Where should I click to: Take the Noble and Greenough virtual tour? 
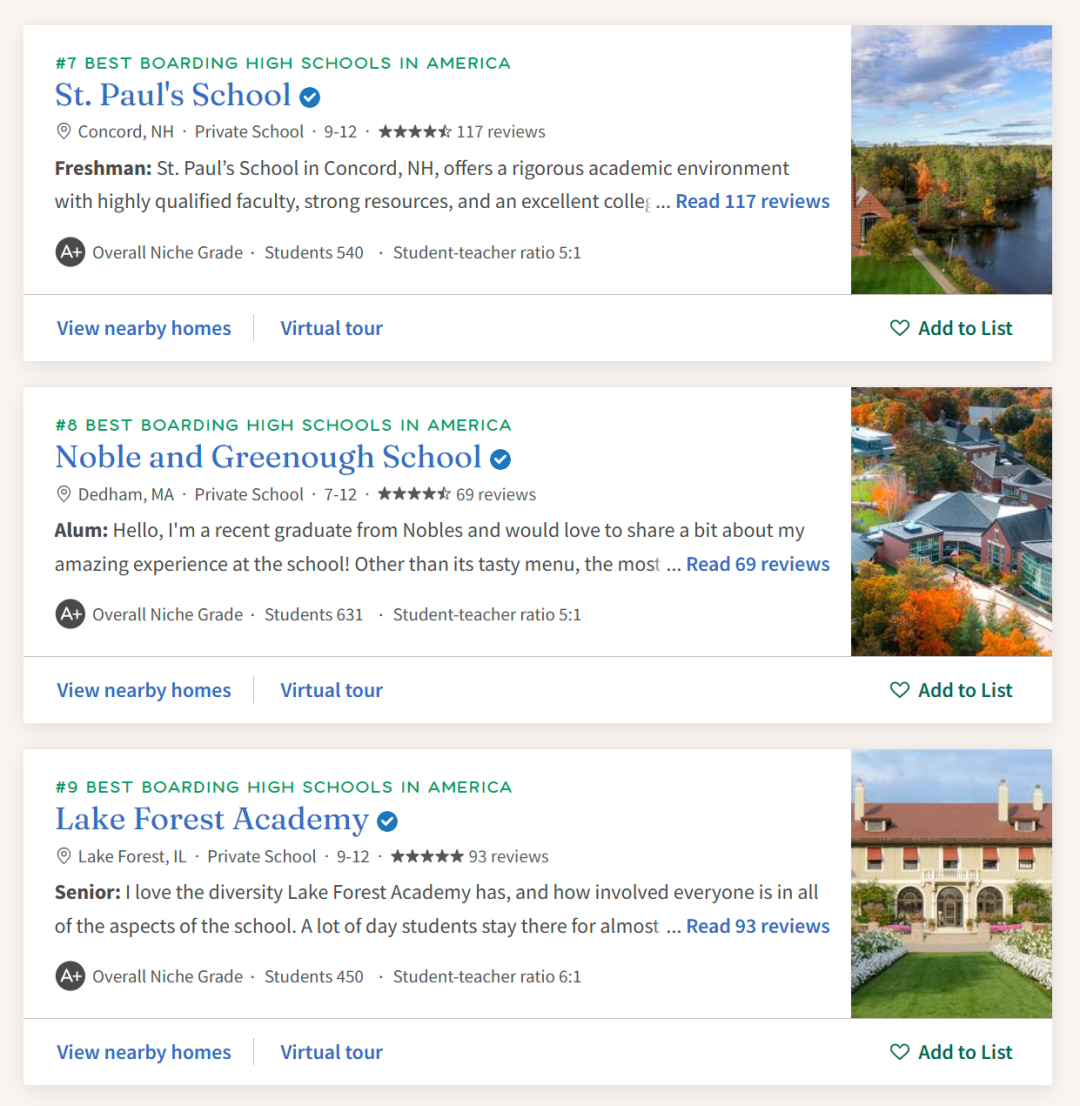coord(331,690)
